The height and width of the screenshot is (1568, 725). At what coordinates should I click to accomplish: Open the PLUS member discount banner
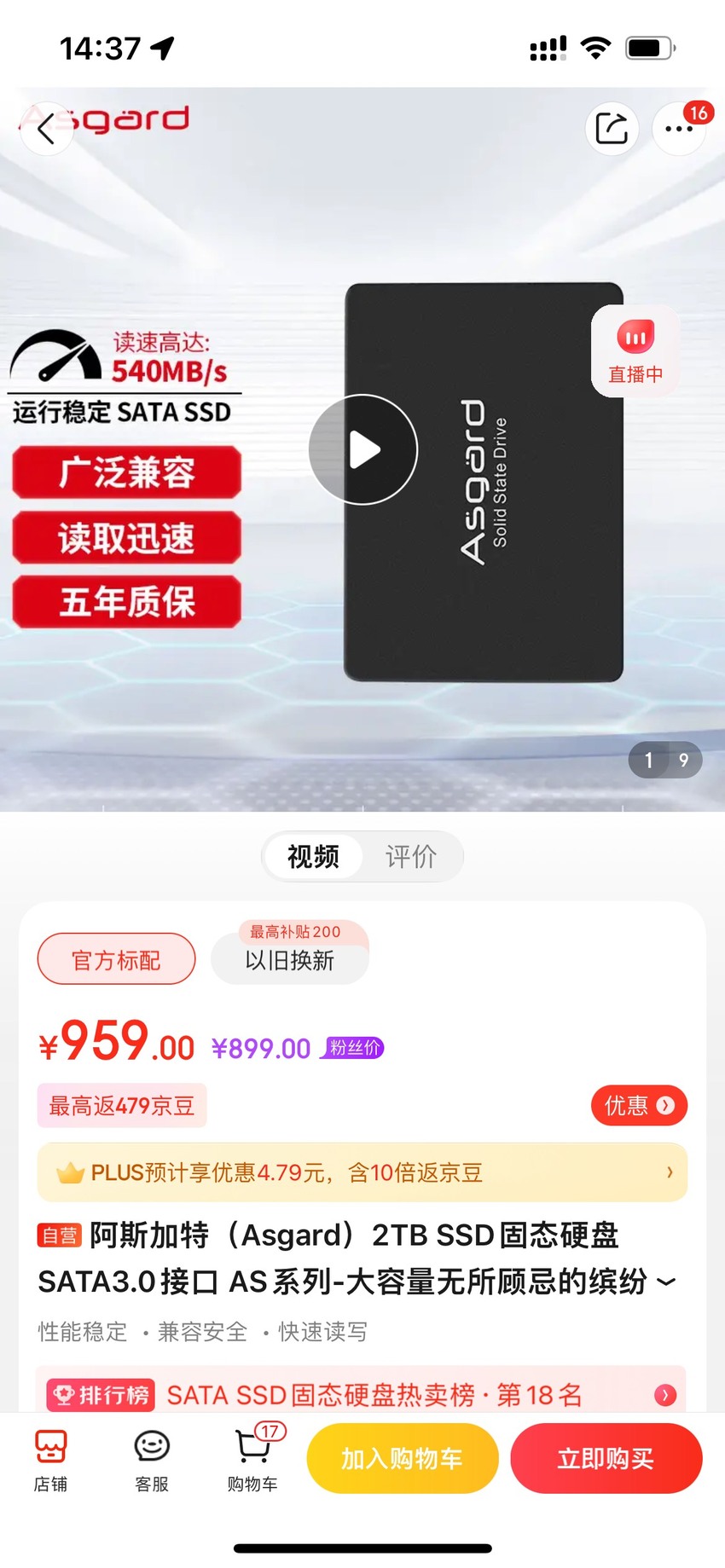(x=362, y=1172)
